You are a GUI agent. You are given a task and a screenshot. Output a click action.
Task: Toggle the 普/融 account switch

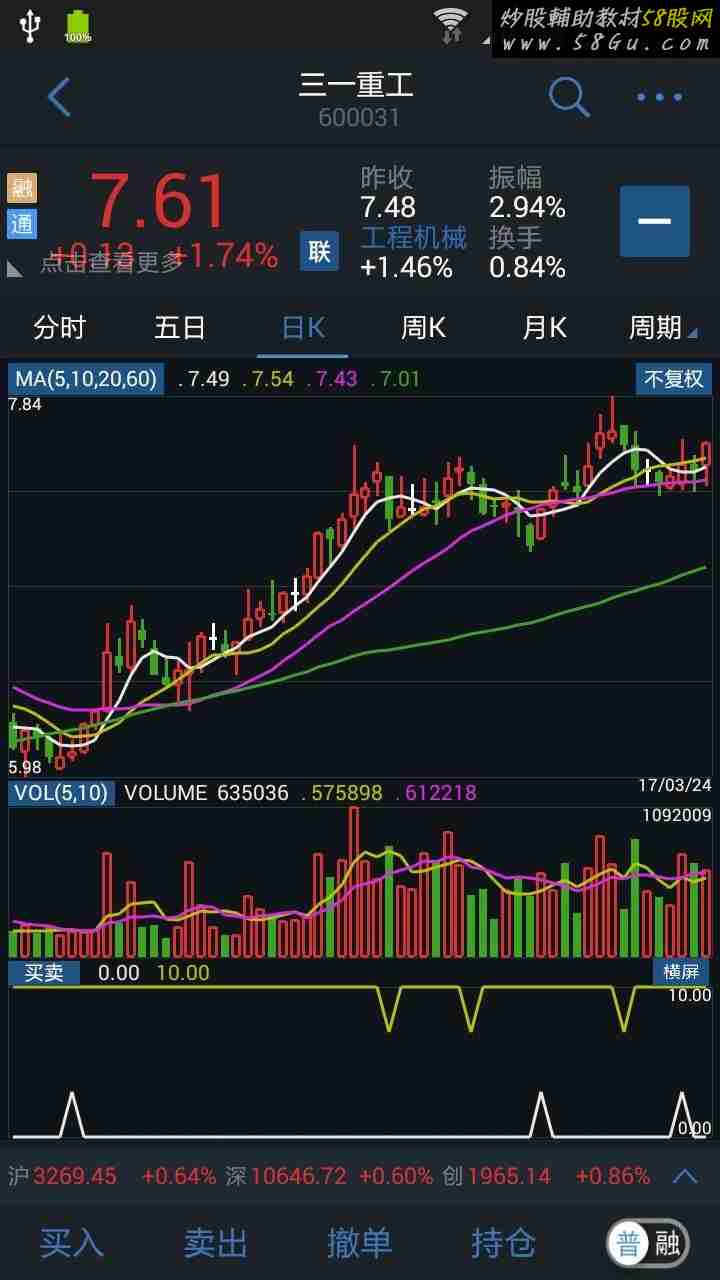coord(648,1244)
